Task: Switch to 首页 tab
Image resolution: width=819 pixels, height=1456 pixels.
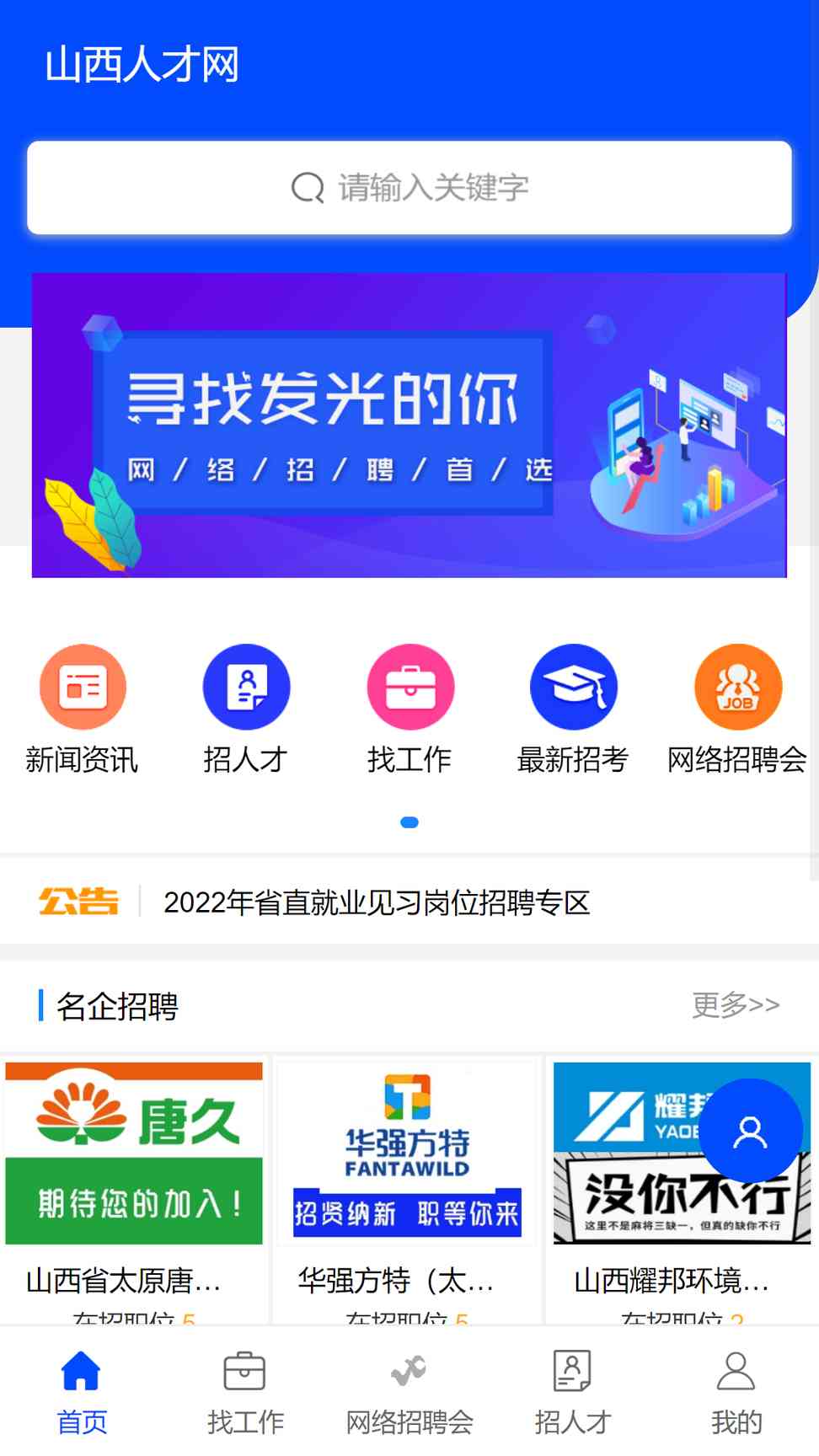Action: pyautogui.click(x=82, y=1391)
